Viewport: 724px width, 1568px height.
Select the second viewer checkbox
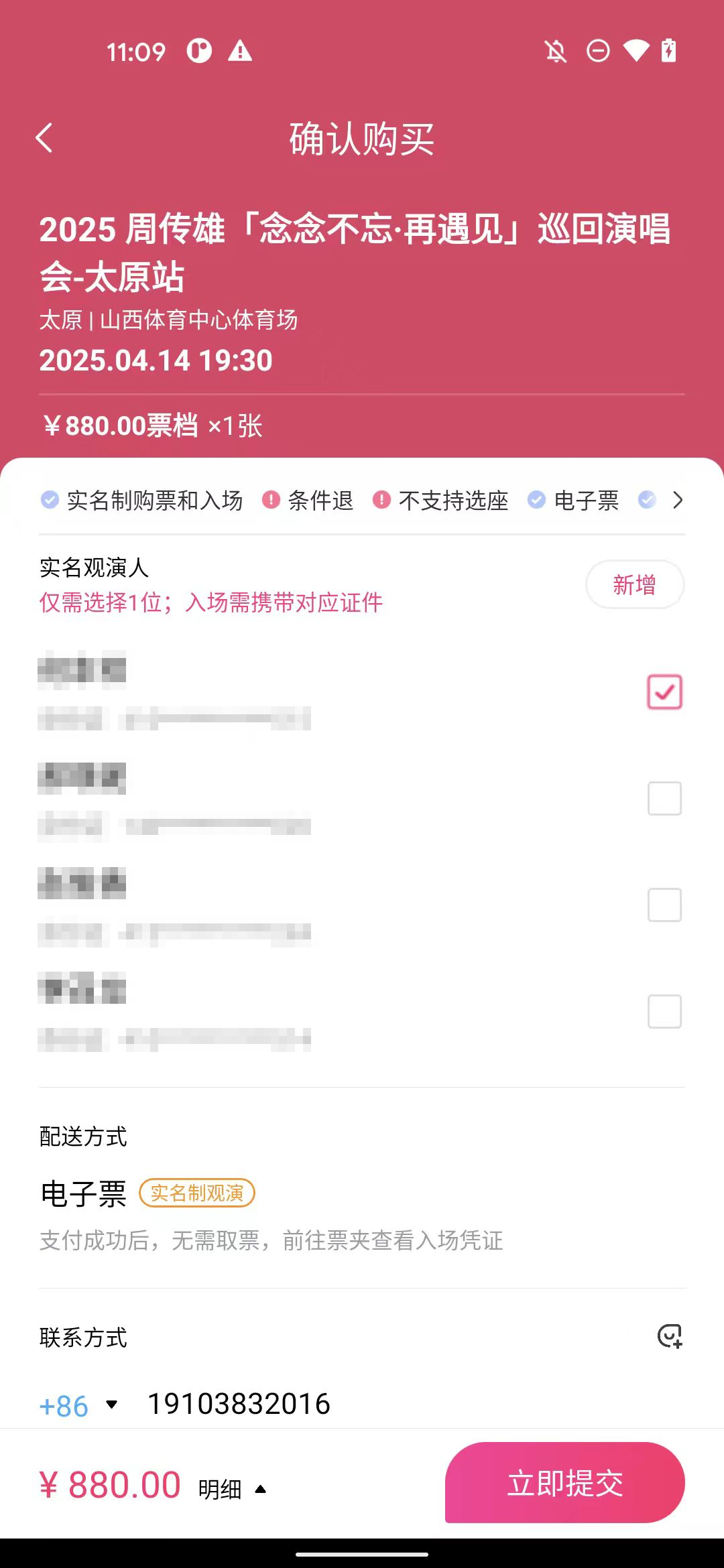point(664,798)
